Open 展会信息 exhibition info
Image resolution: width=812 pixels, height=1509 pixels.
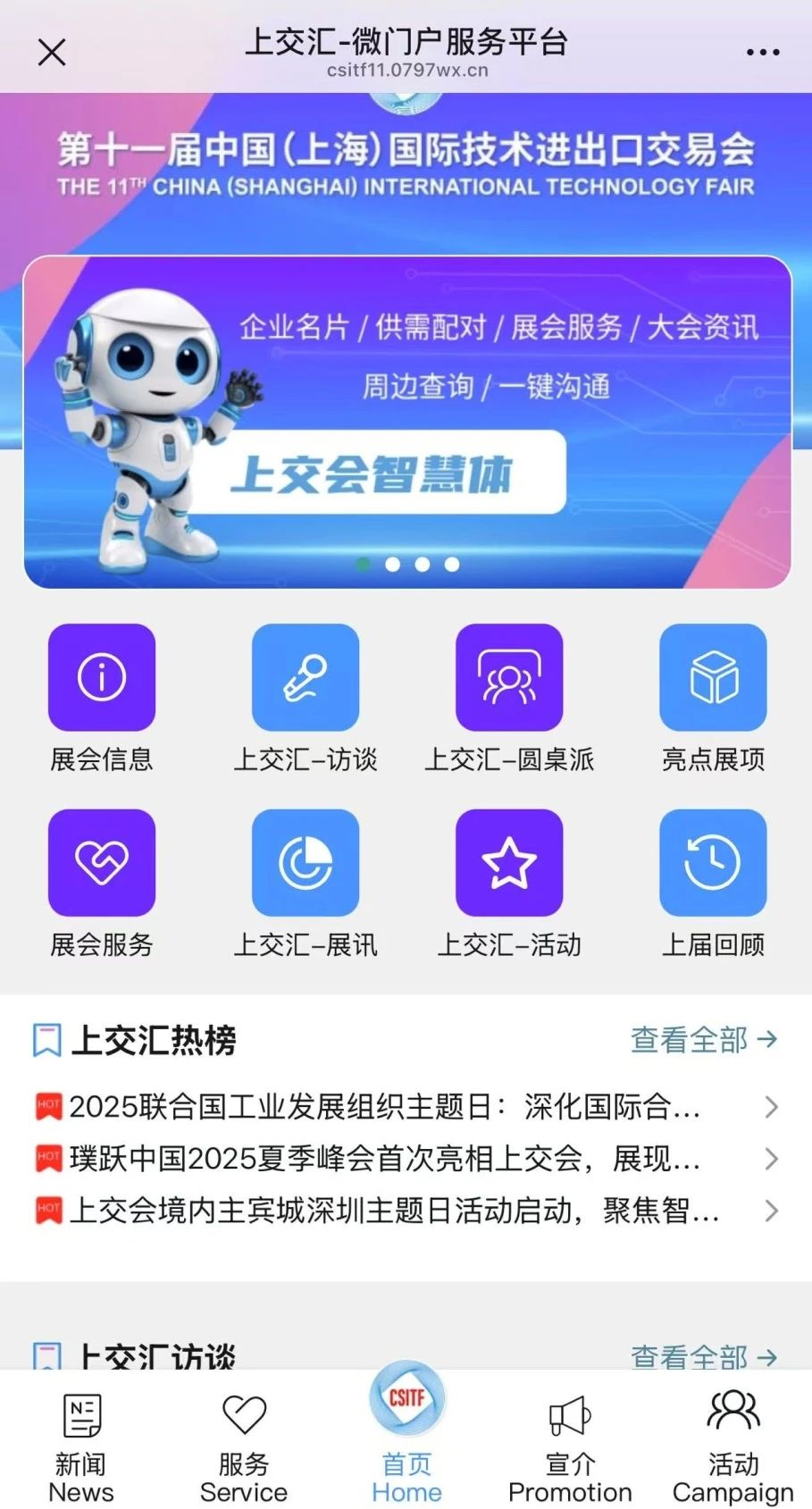[x=102, y=677]
